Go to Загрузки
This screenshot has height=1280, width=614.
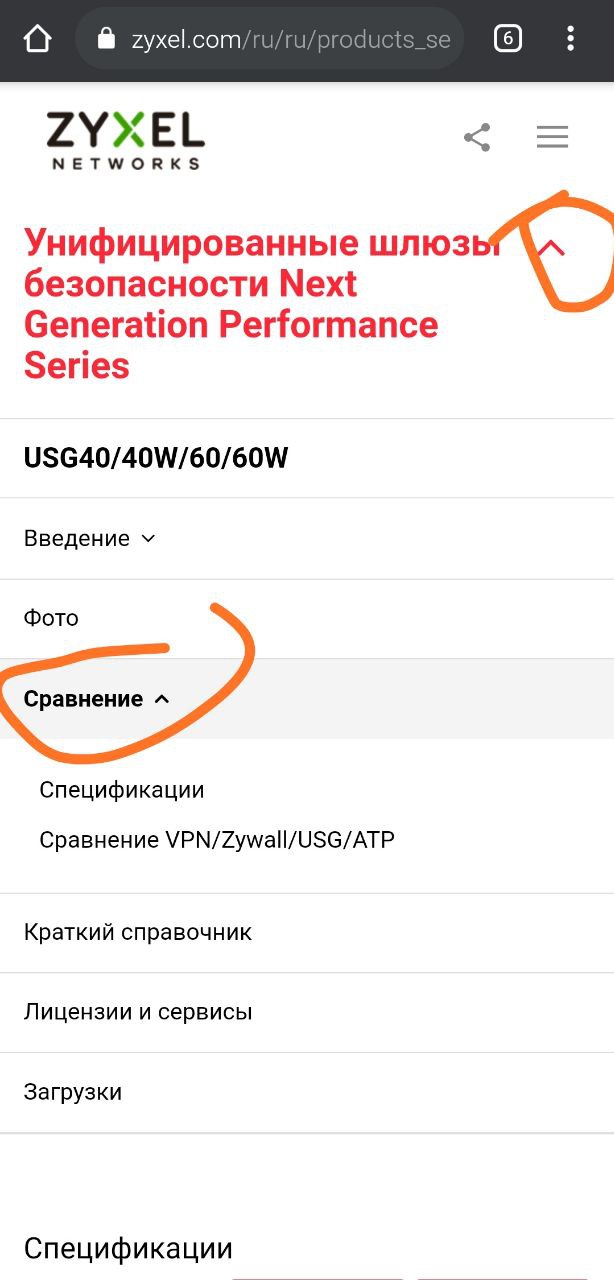(73, 1092)
